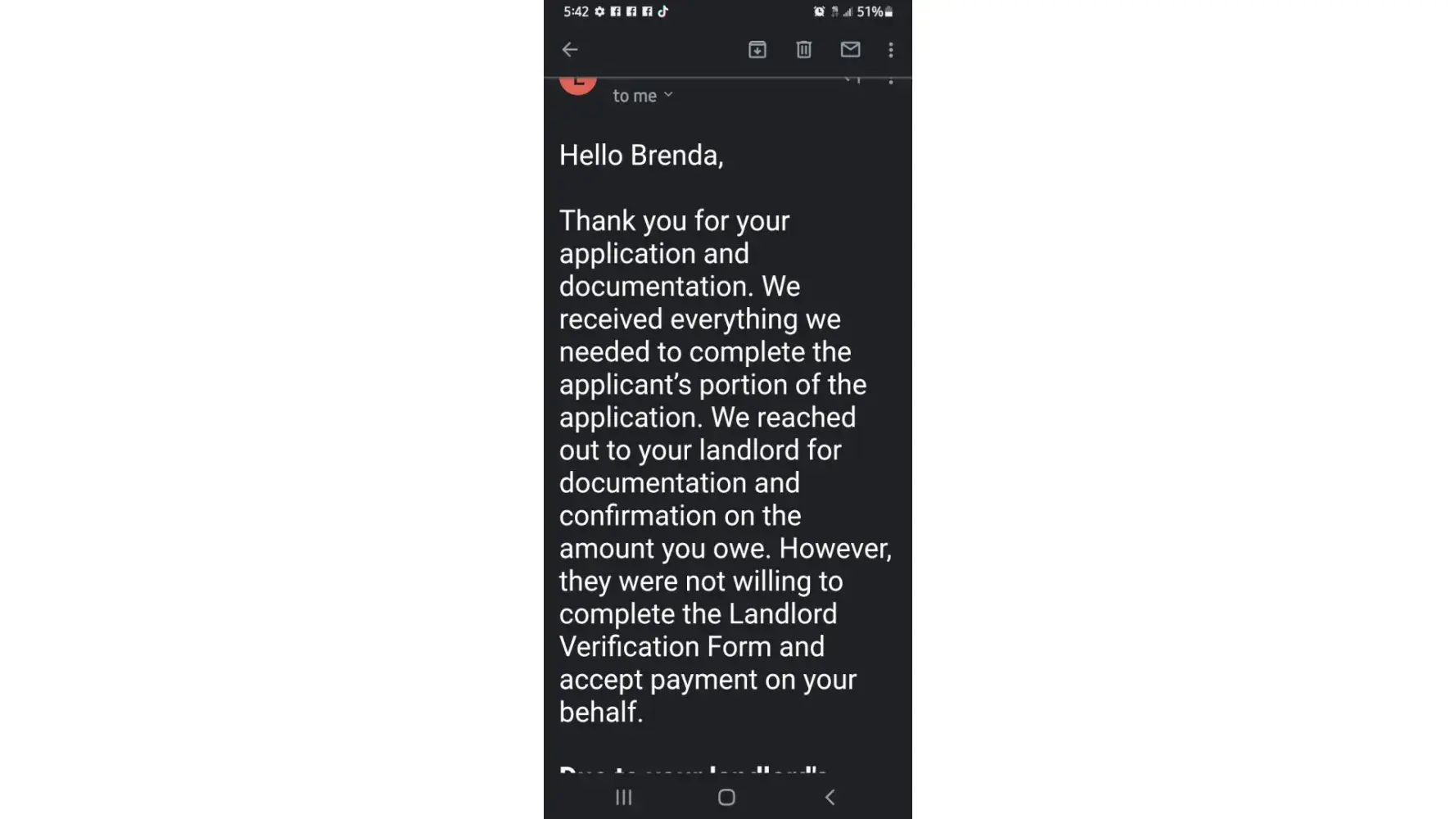Delete this email with the trash icon
This screenshot has height=819, width=1456.
[x=803, y=50]
